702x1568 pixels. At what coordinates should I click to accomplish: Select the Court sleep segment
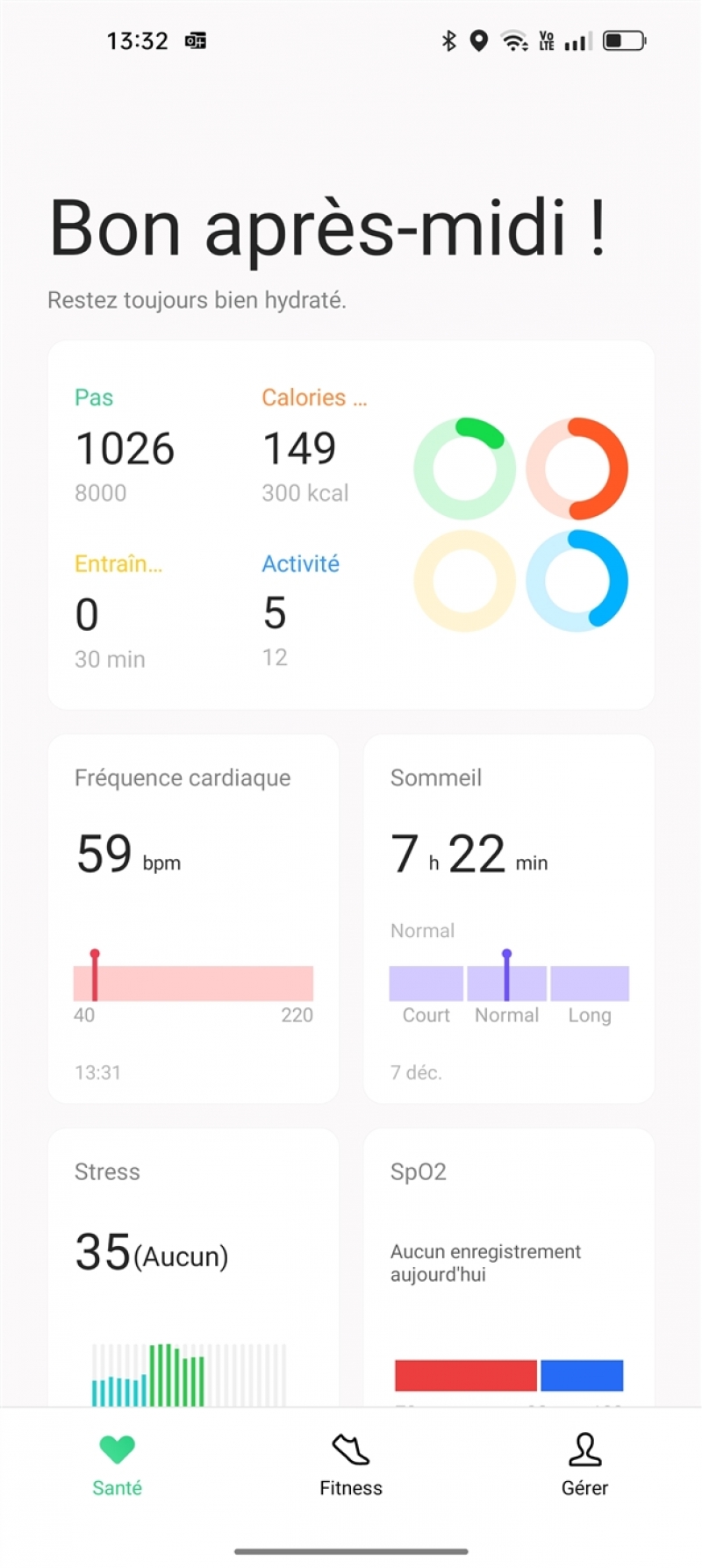(426, 983)
